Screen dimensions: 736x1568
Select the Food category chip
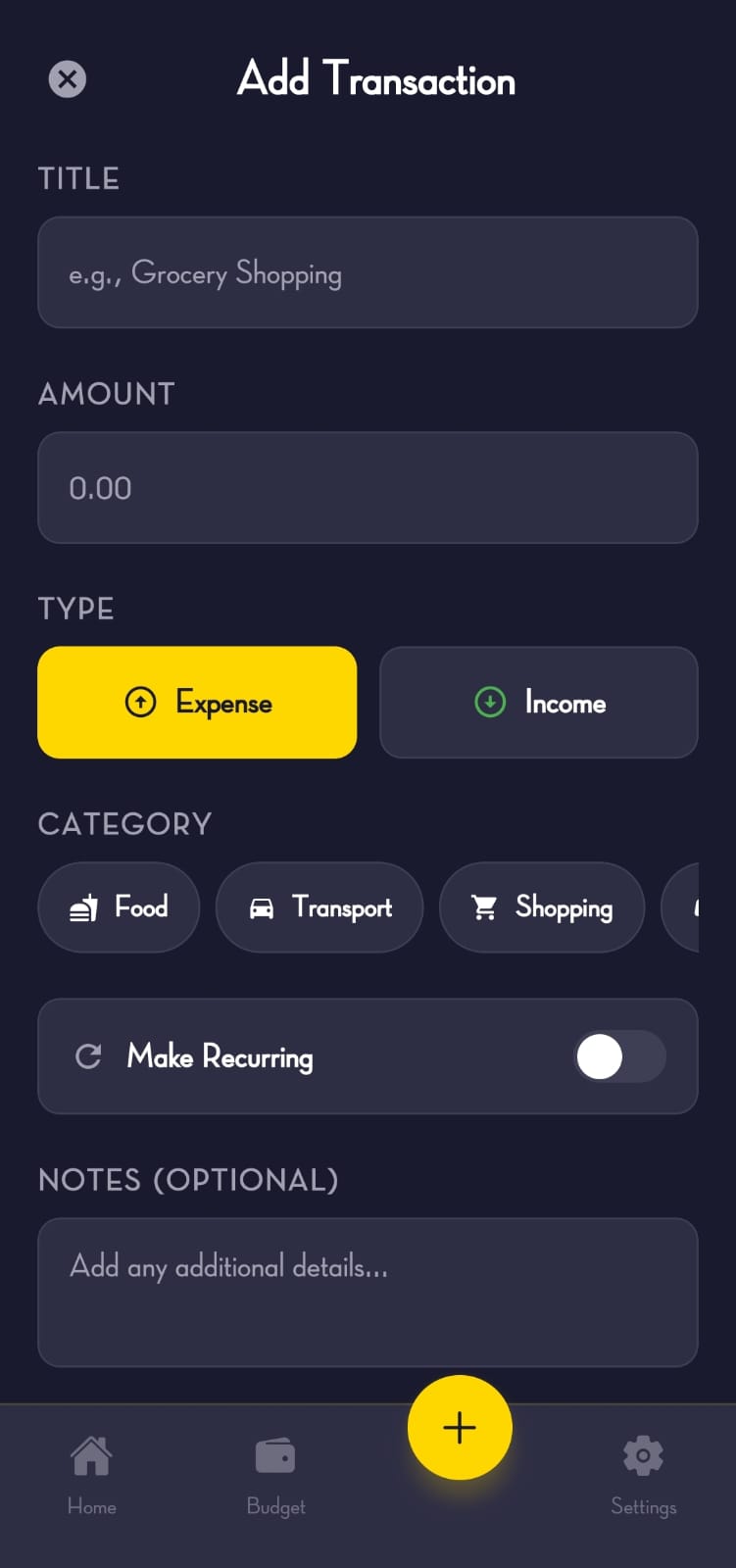[118, 907]
